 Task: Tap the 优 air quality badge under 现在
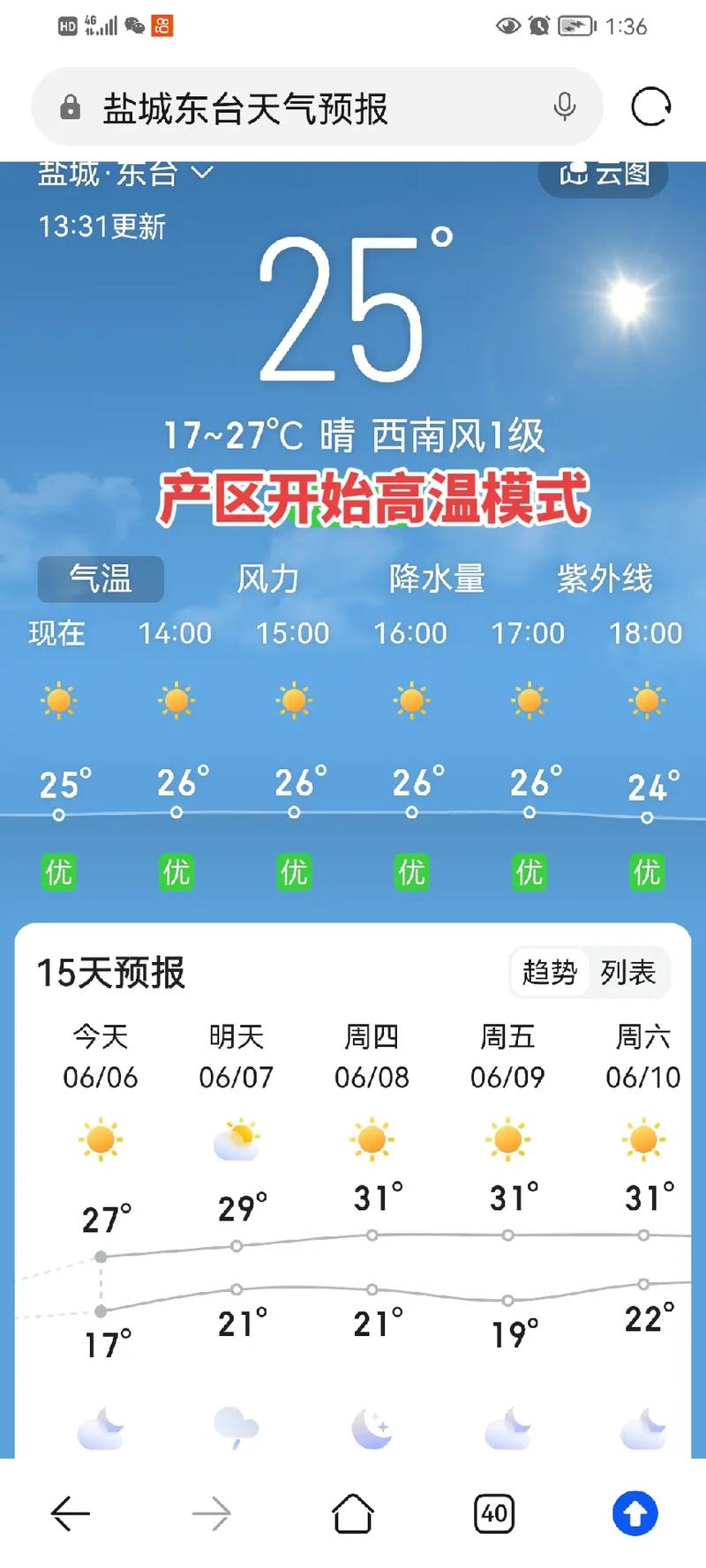pos(57,871)
